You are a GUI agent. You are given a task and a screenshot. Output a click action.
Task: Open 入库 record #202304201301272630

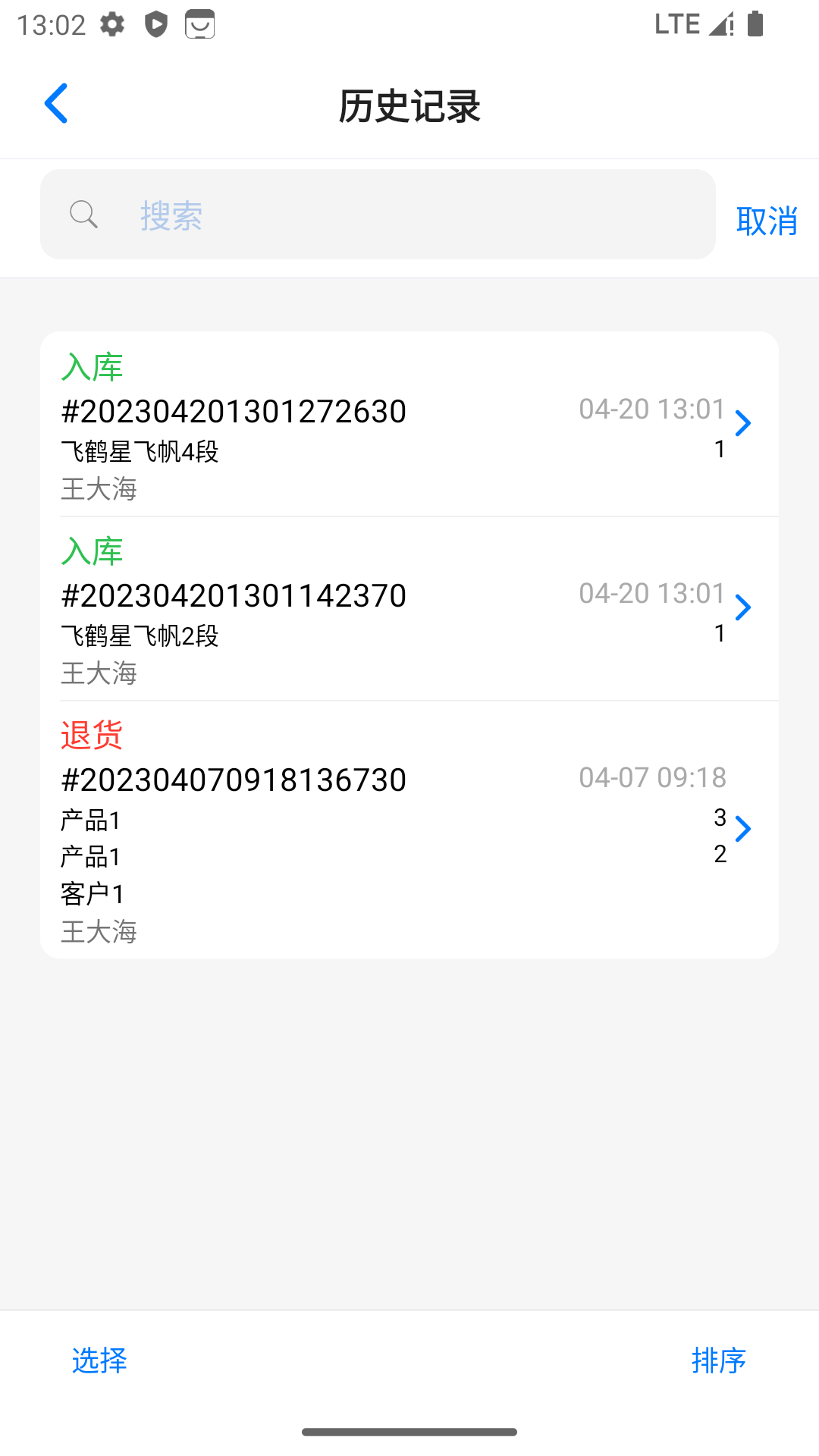[409, 425]
